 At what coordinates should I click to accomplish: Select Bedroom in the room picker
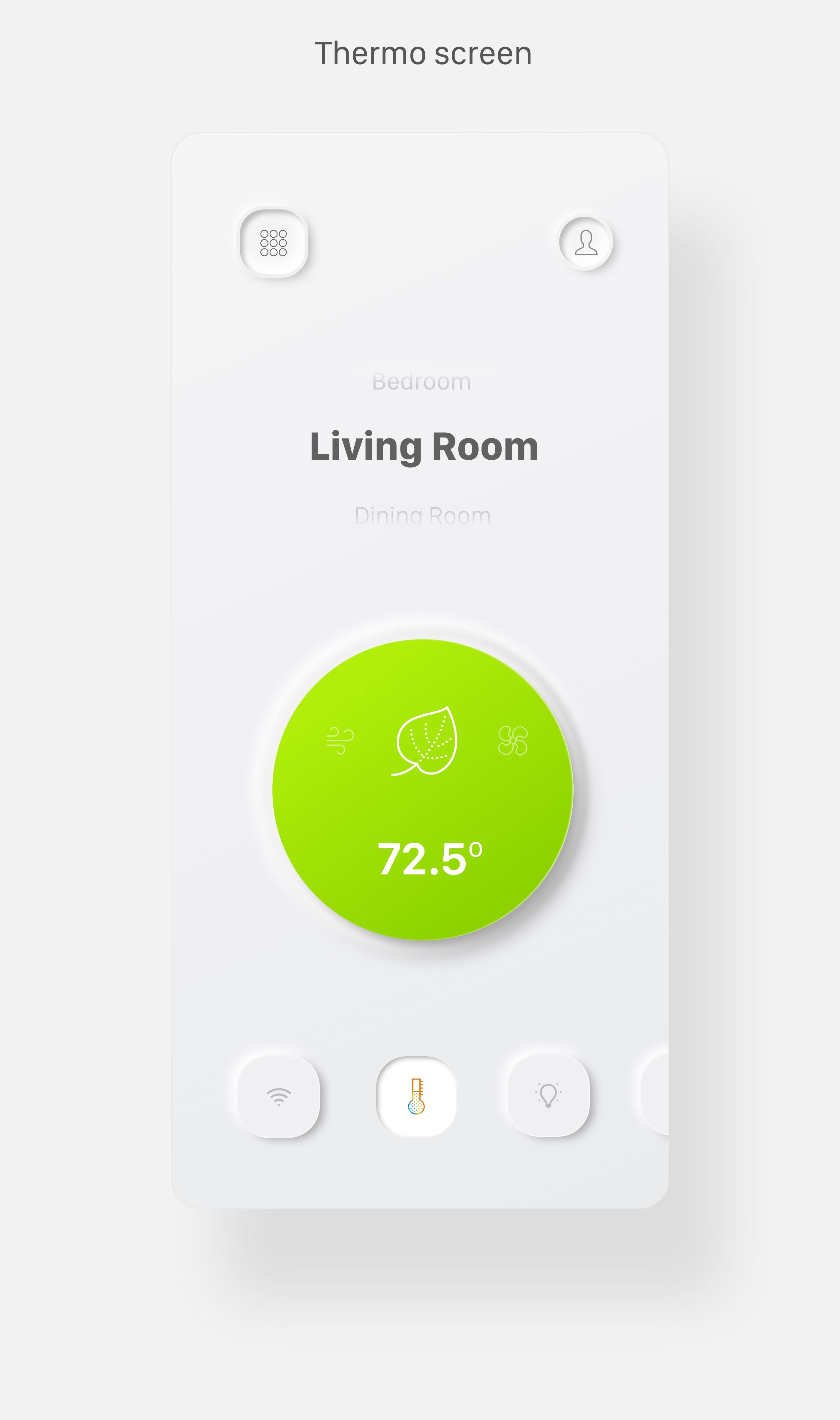point(421,382)
